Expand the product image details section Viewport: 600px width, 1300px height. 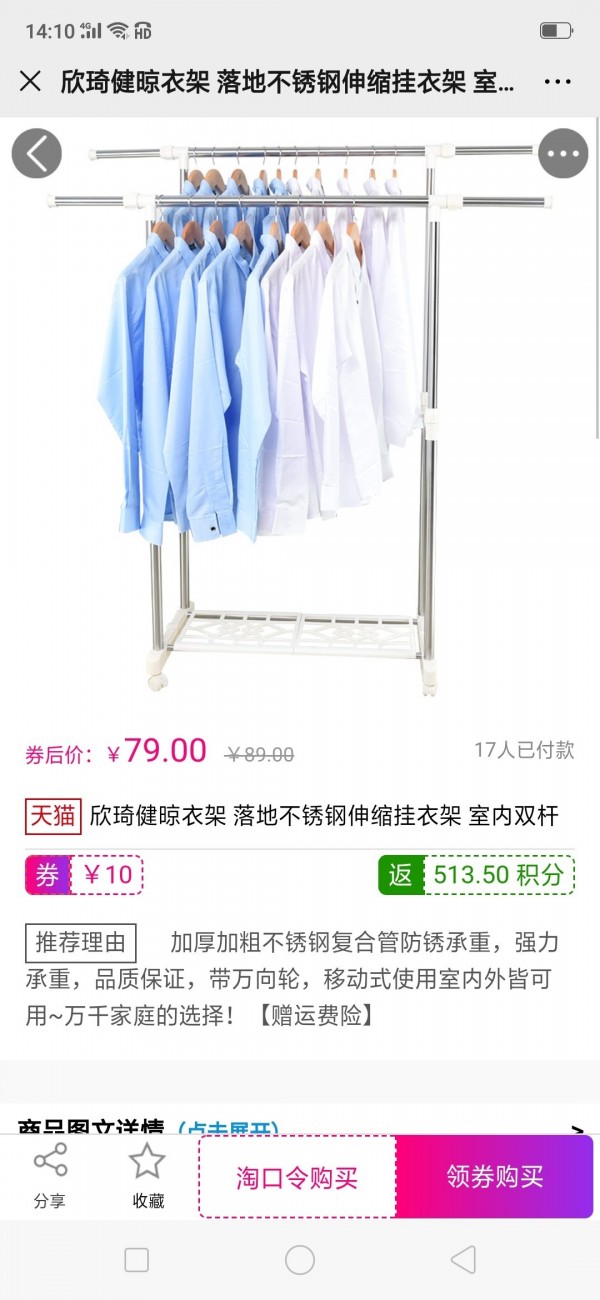click(x=228, y=1130)
